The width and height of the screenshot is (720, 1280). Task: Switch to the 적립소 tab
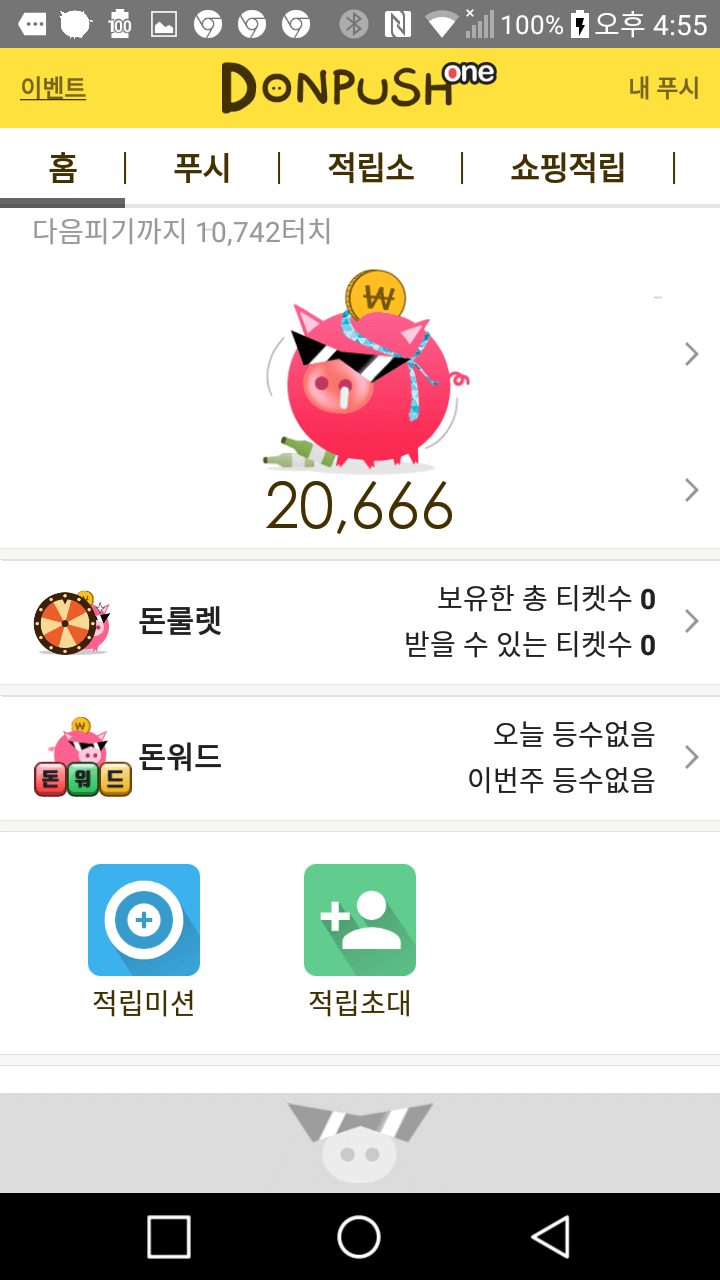[370, 168]
